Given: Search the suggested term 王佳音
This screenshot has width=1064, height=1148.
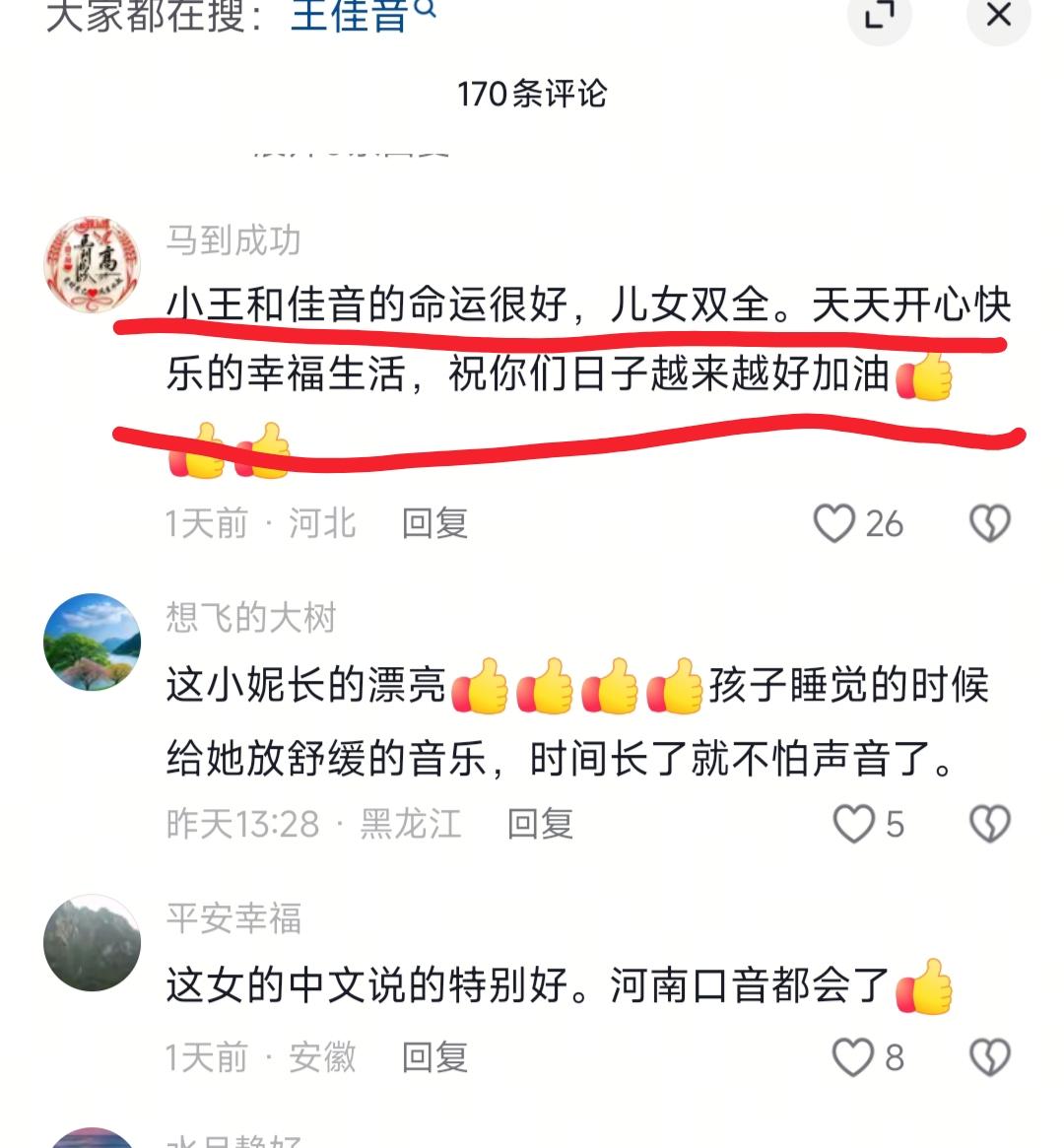Looking at the screenshot, I should 360,15.
